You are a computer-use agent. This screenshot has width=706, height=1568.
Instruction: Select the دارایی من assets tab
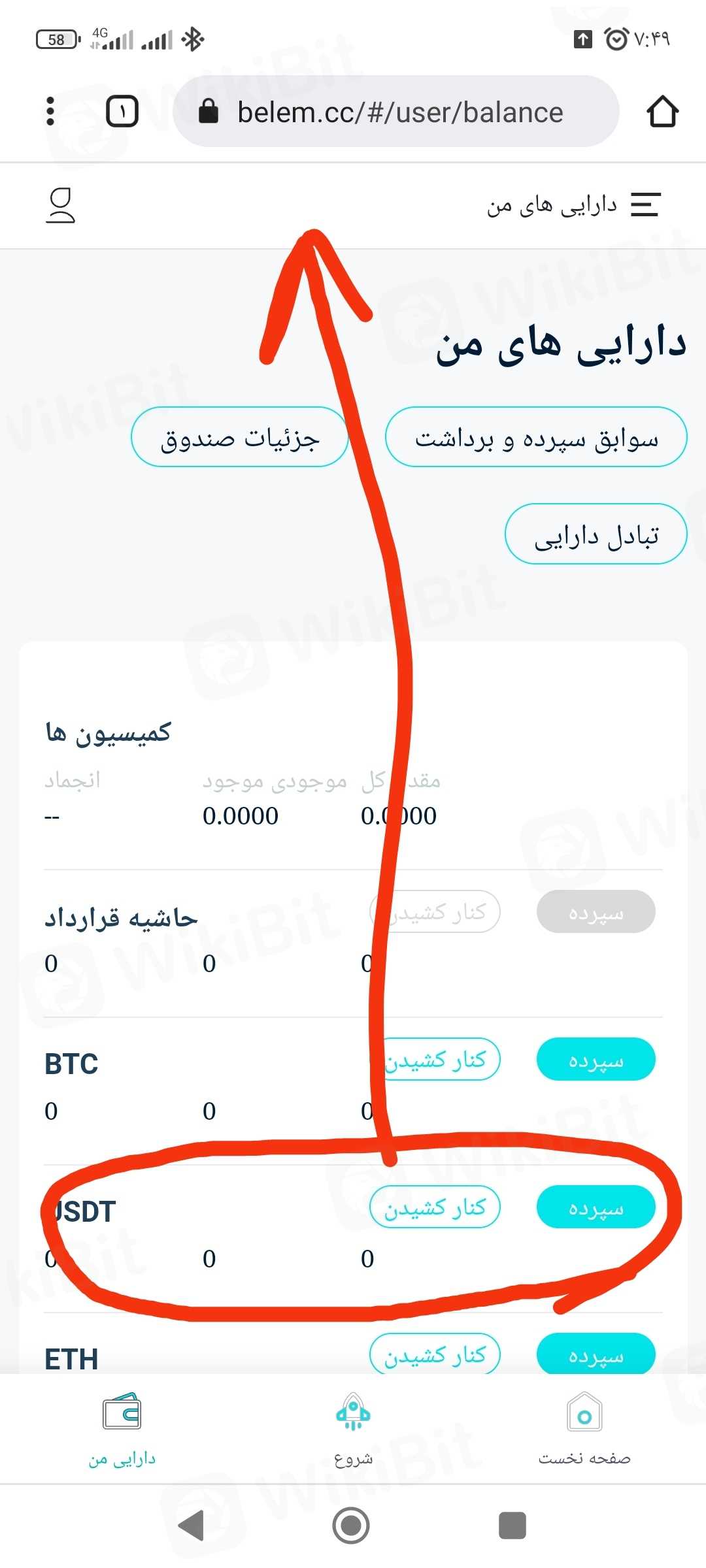[x=122, y=1428]
